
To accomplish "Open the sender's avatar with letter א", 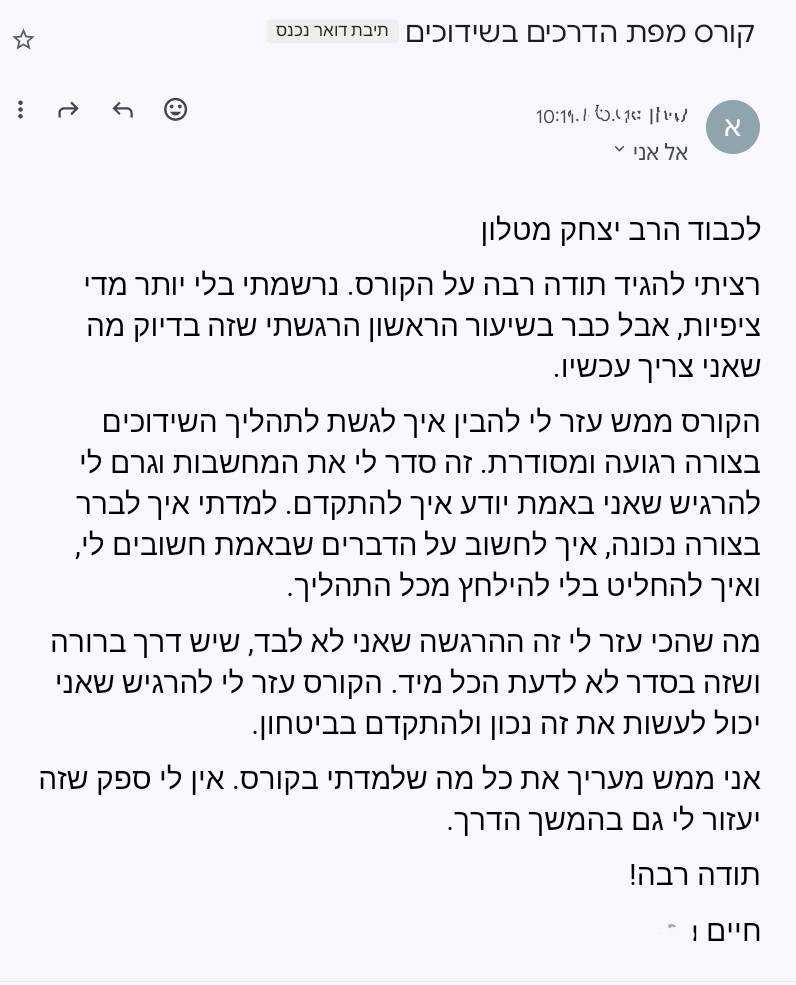I will click(x=732, y=127).
